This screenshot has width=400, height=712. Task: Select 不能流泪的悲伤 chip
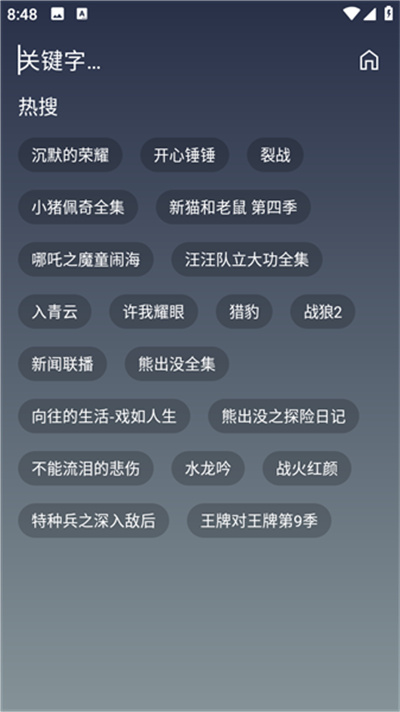pyautogui.click(x=86, y=468)
